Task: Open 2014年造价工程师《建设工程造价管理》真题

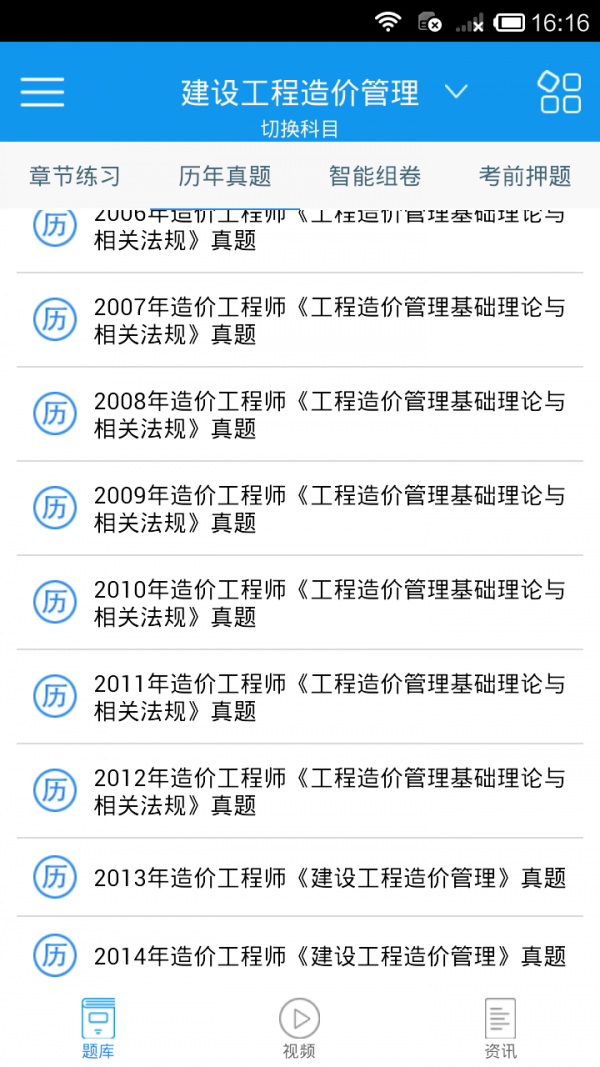Action: tap(300, 956)
